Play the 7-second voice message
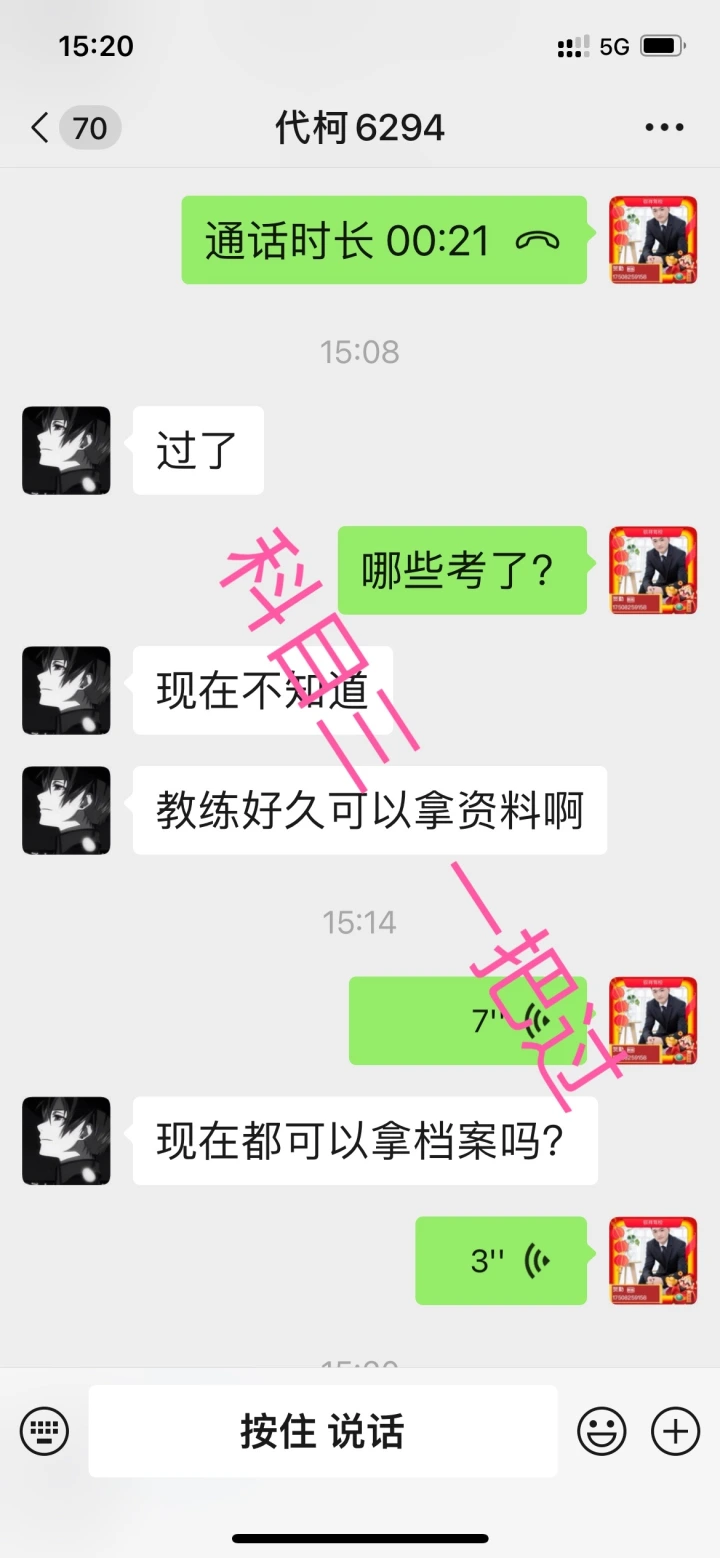 tap(467, 1020)
